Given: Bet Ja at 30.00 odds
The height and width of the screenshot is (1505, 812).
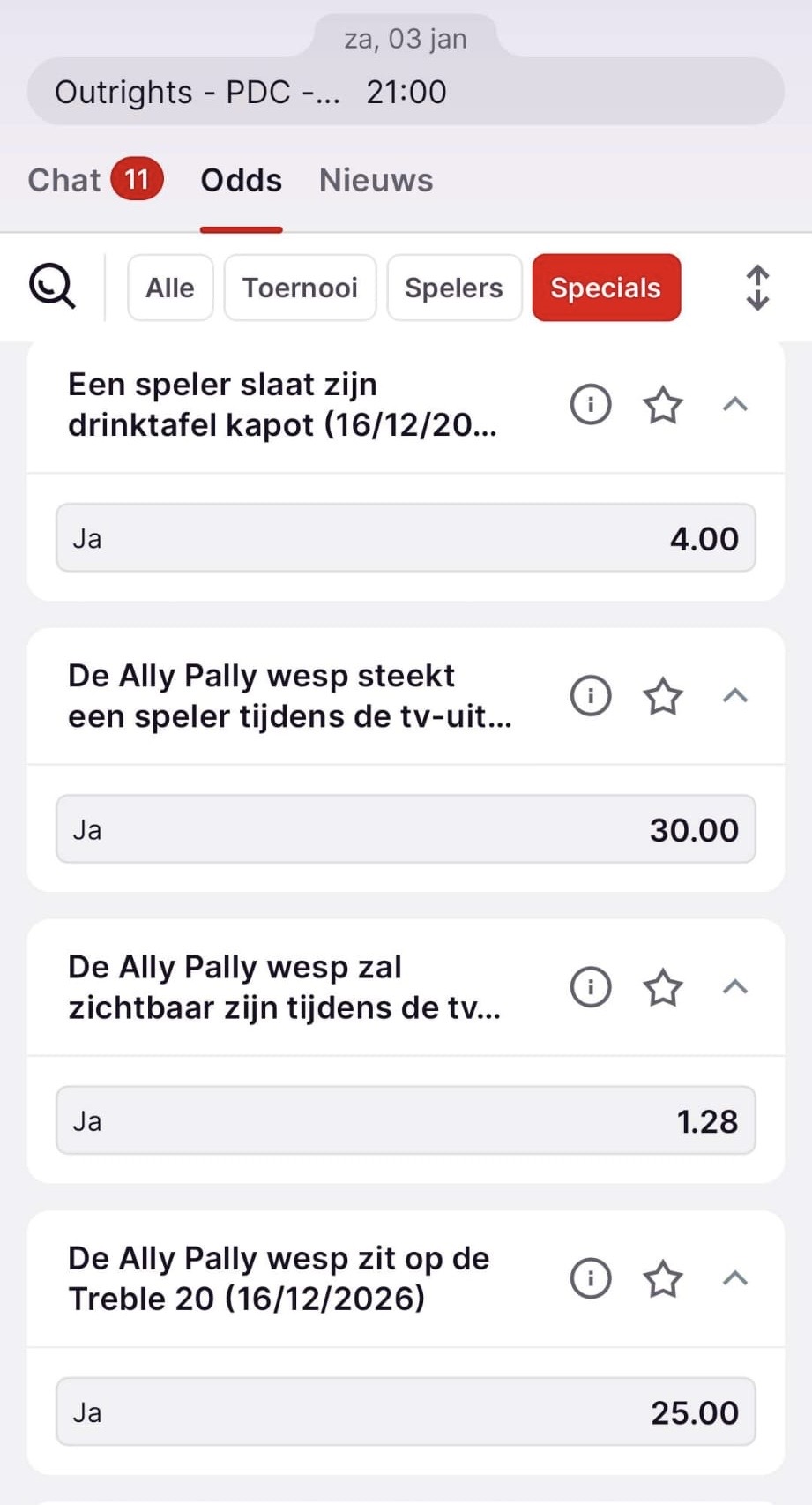Looking at the screenshot, I should [406, 829].
